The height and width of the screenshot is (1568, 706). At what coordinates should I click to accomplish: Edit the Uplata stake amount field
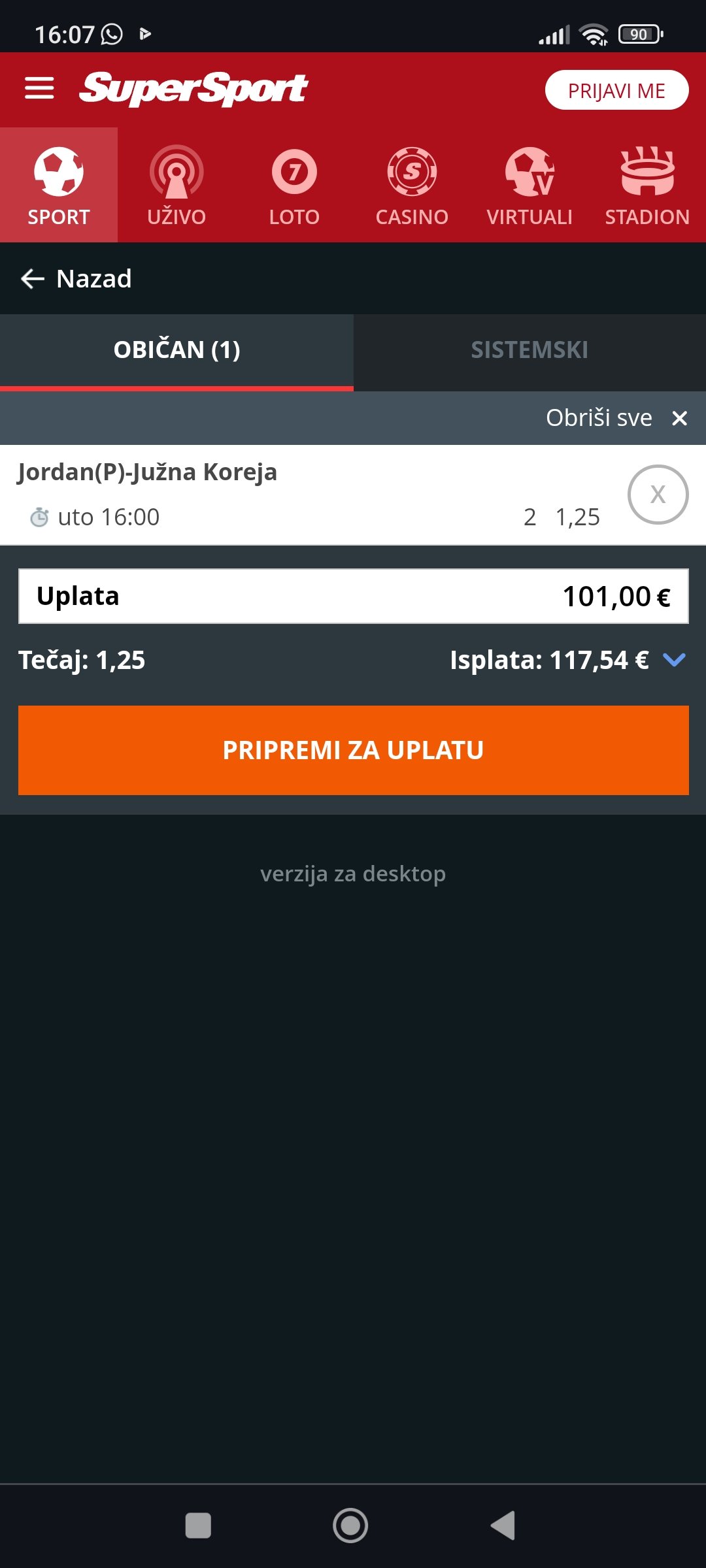tap(353, 596)
